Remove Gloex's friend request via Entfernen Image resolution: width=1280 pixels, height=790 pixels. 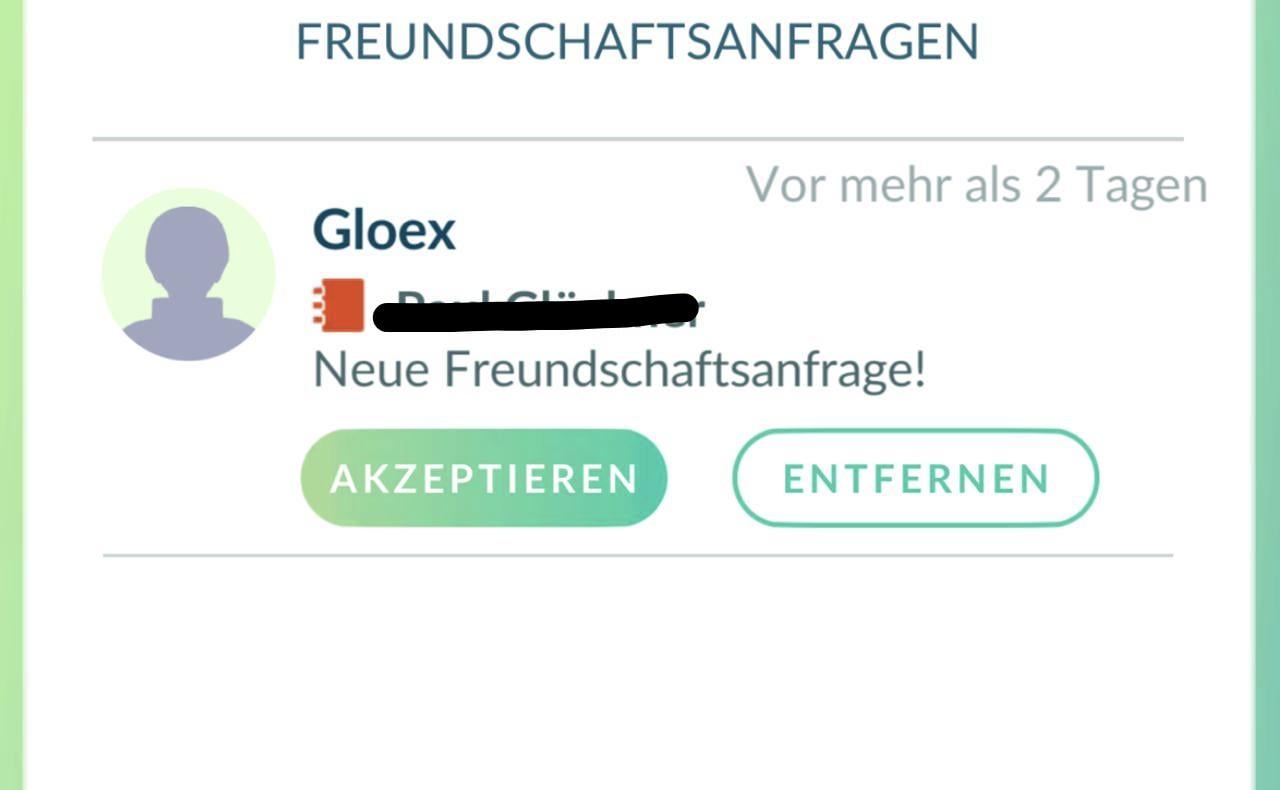point(915,478)
